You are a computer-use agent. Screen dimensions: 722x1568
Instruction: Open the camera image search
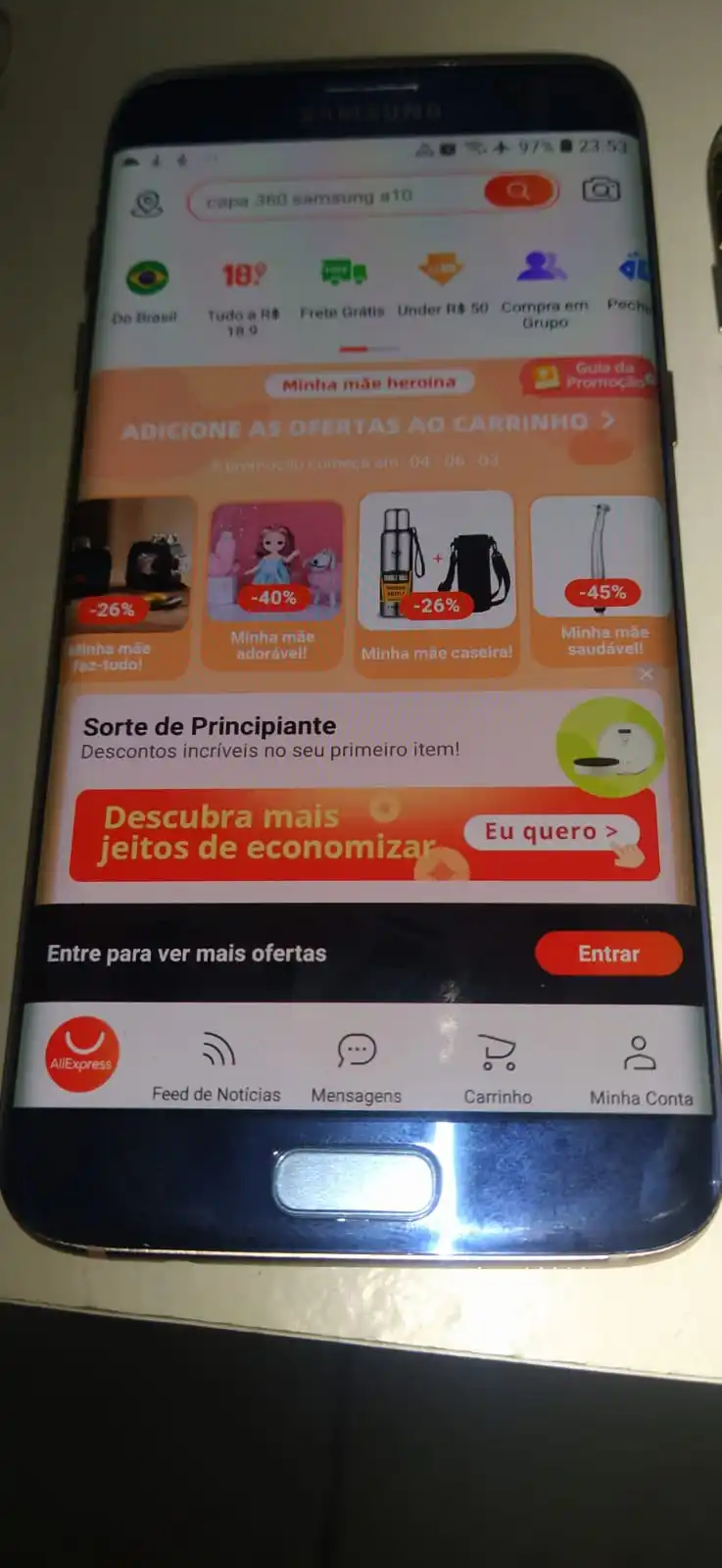pyautogui.click(x=601, y=190)
